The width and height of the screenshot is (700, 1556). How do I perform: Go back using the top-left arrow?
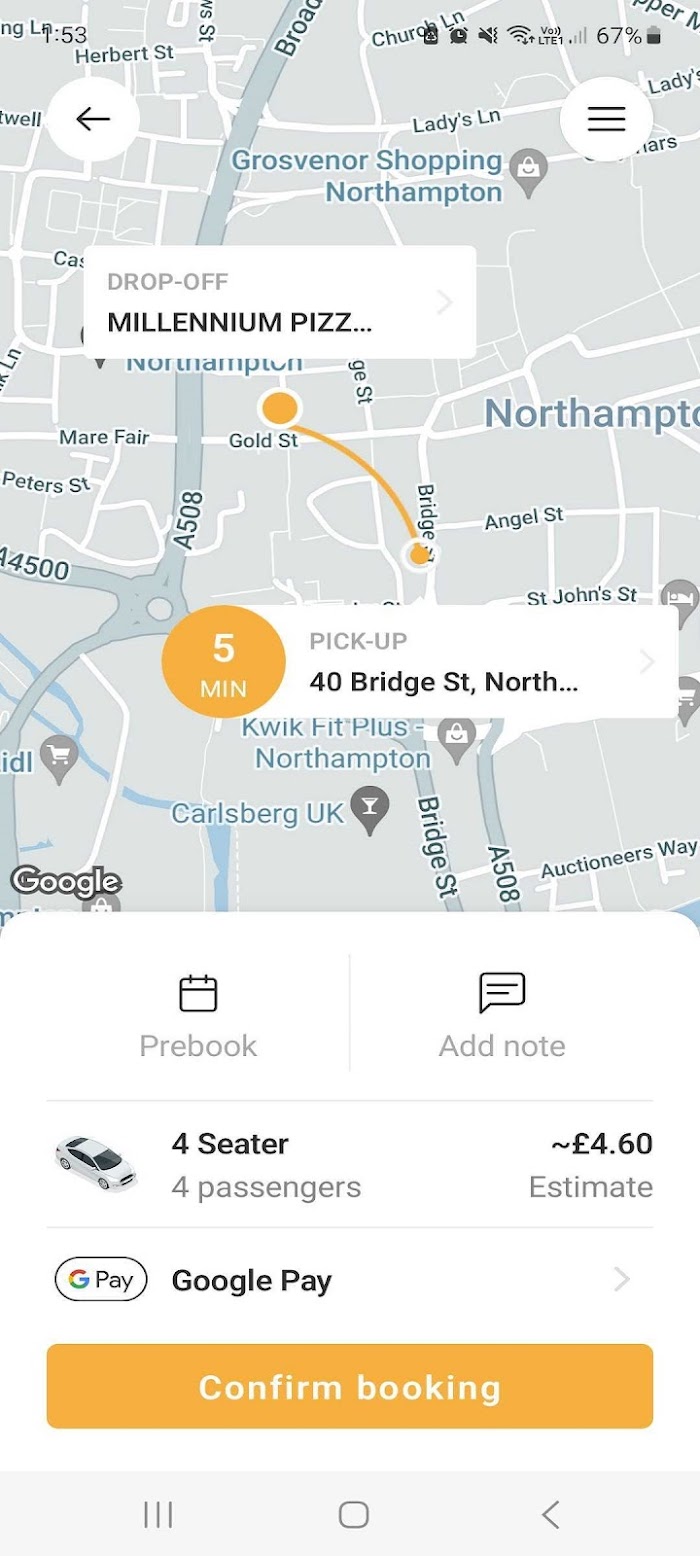(93, 119)
